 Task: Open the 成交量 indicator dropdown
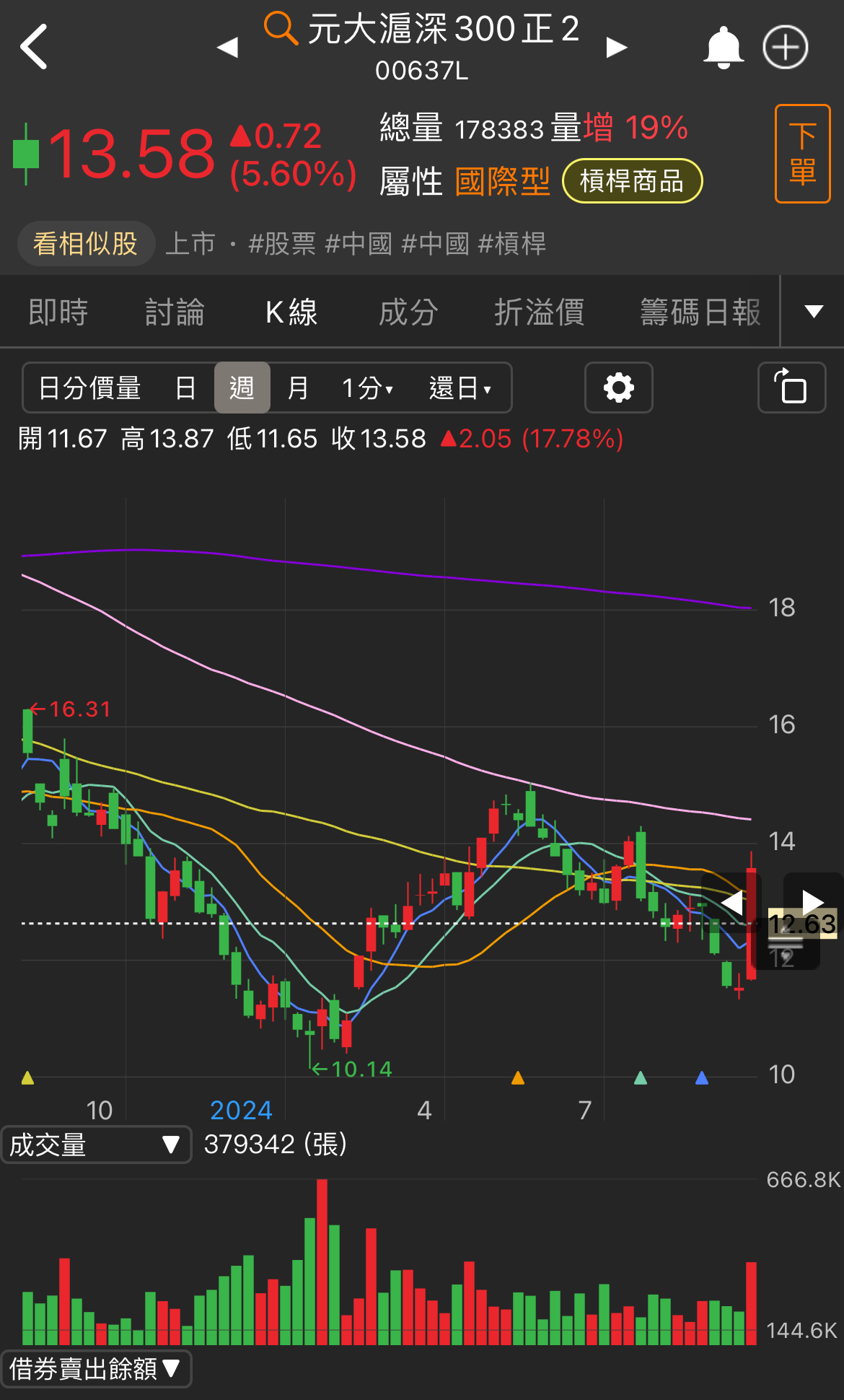(95, 1145)
